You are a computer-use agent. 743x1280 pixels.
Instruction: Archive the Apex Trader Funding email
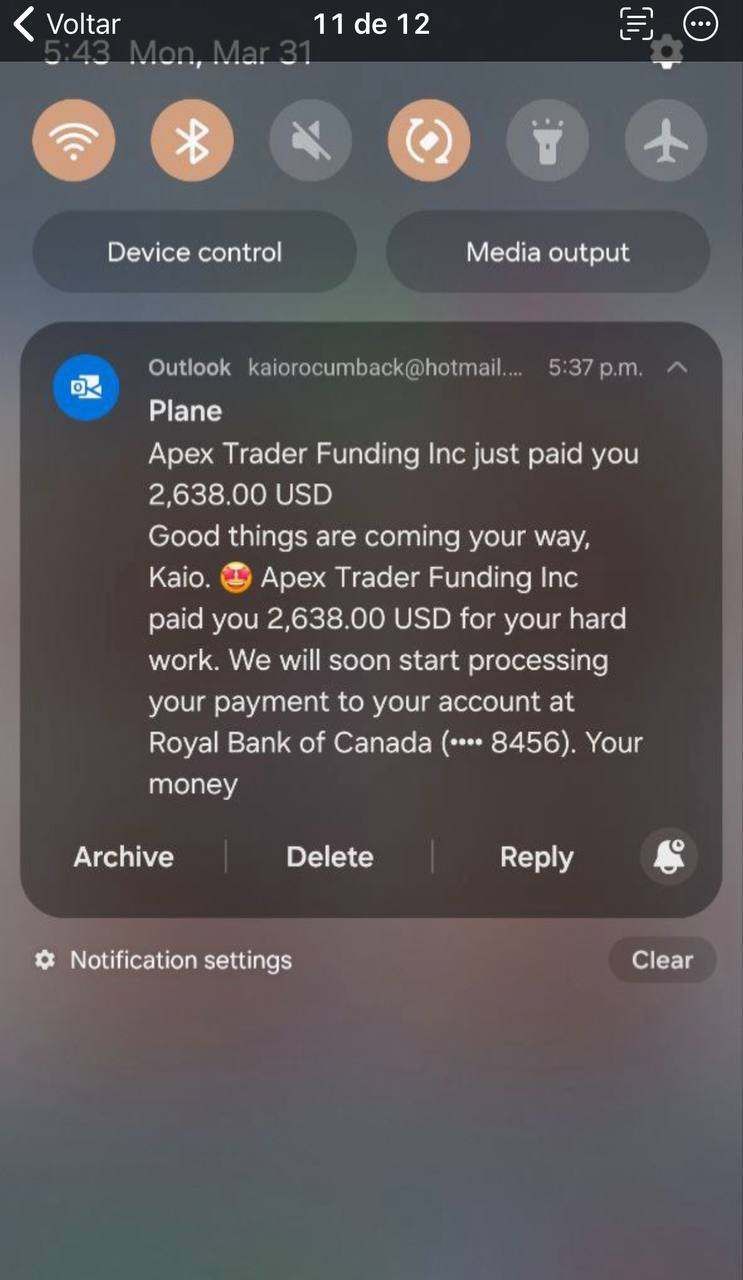click(x=124, y=857)
